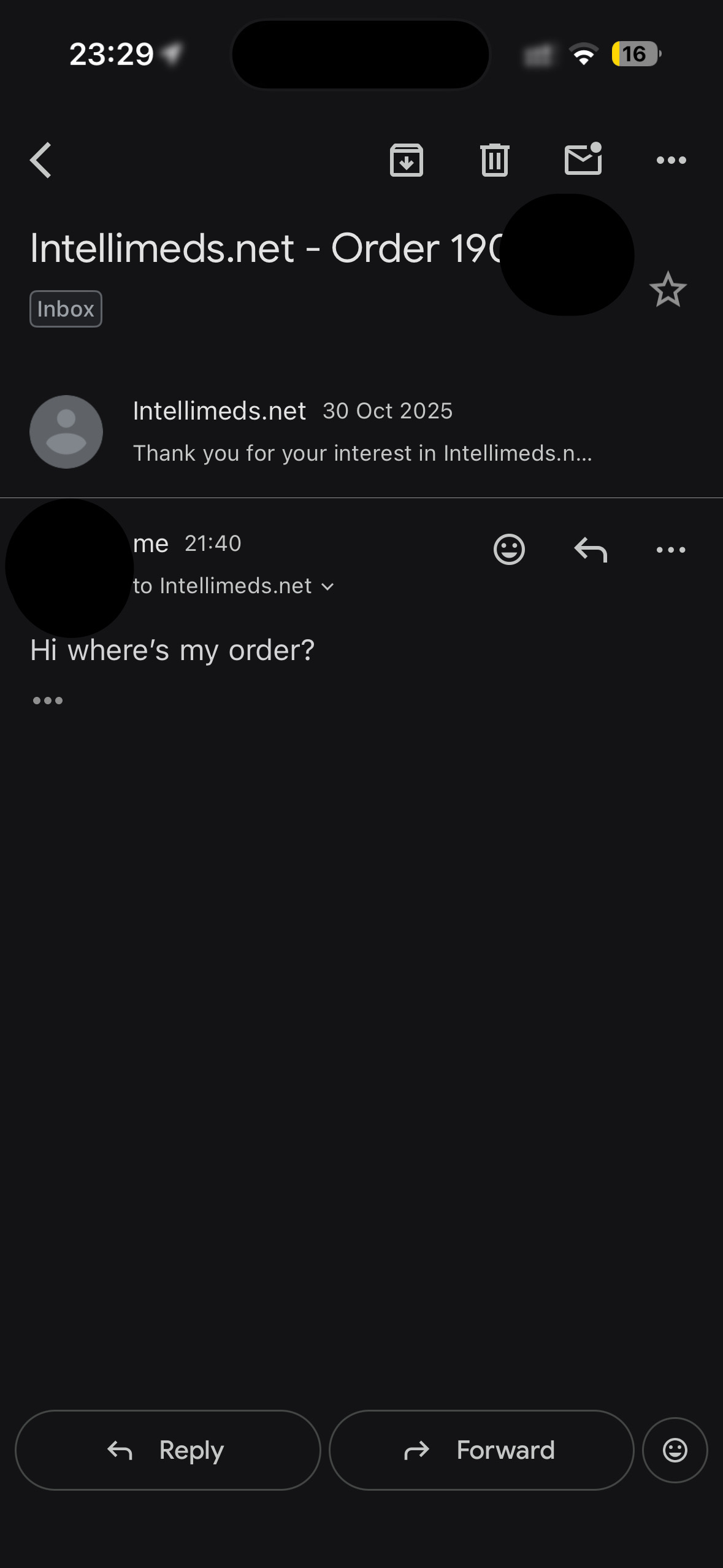Star this Intellimeds.net order email
Viewport: 723px width, 1568px height.
point(668,290)
